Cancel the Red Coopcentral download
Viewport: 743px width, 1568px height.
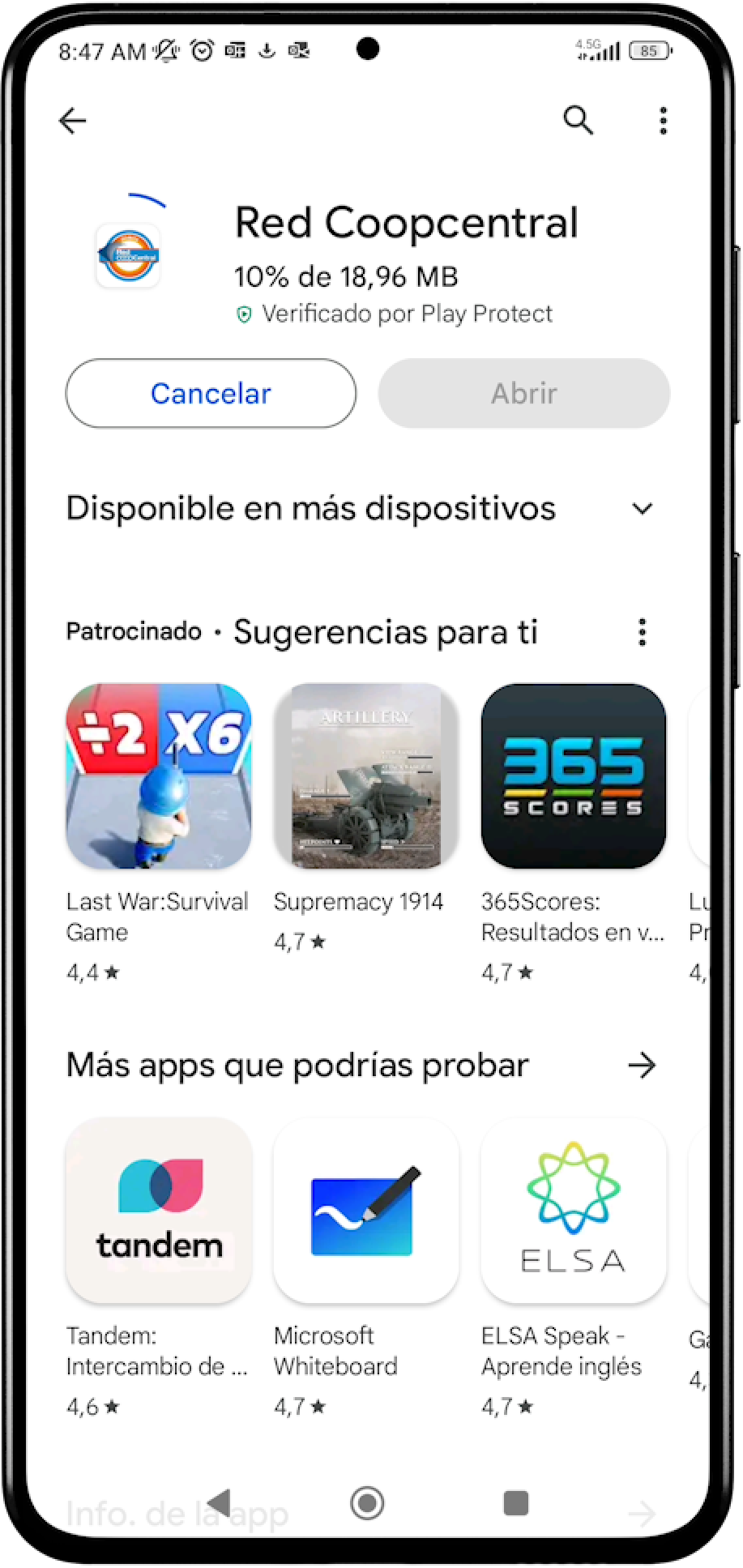(210, 394)
